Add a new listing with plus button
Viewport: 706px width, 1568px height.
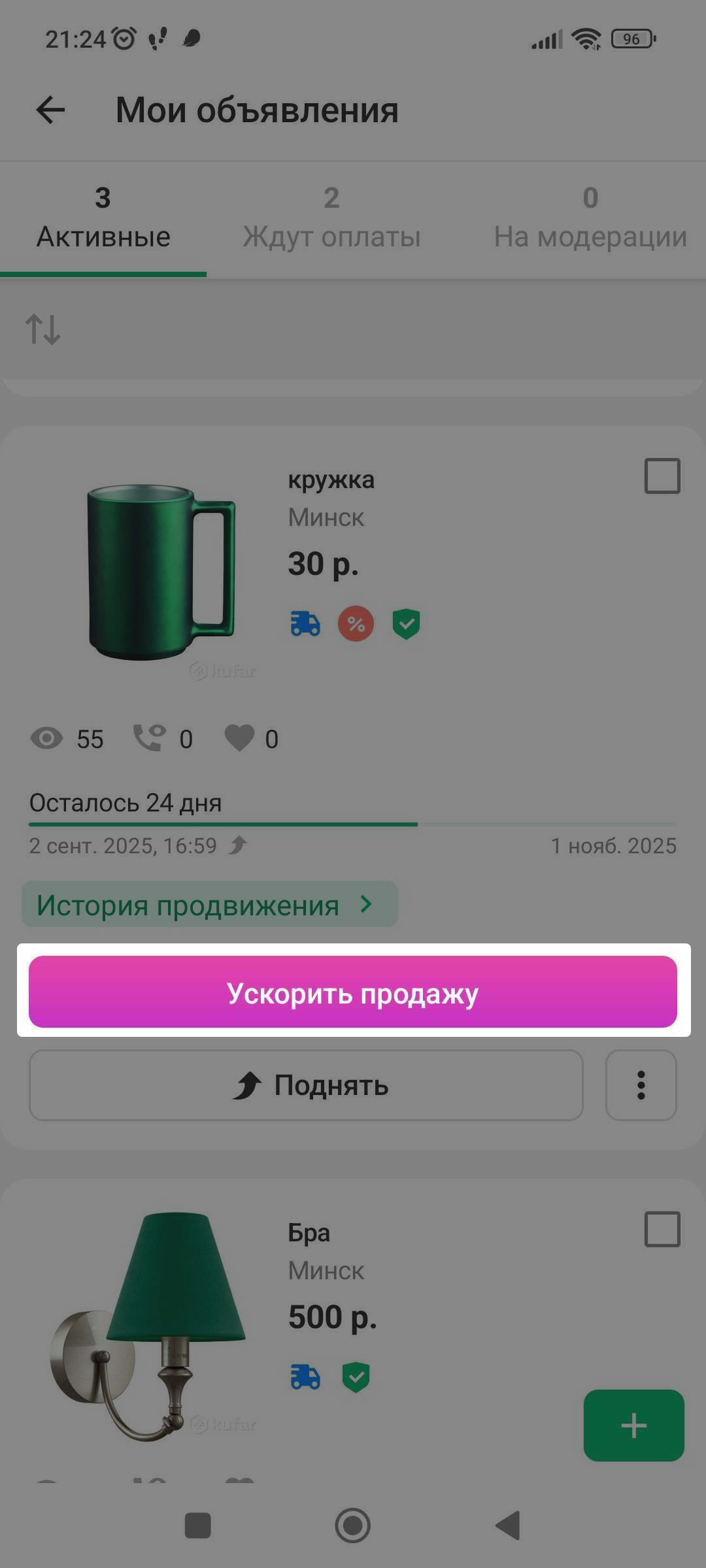(x=633, y=1425)
